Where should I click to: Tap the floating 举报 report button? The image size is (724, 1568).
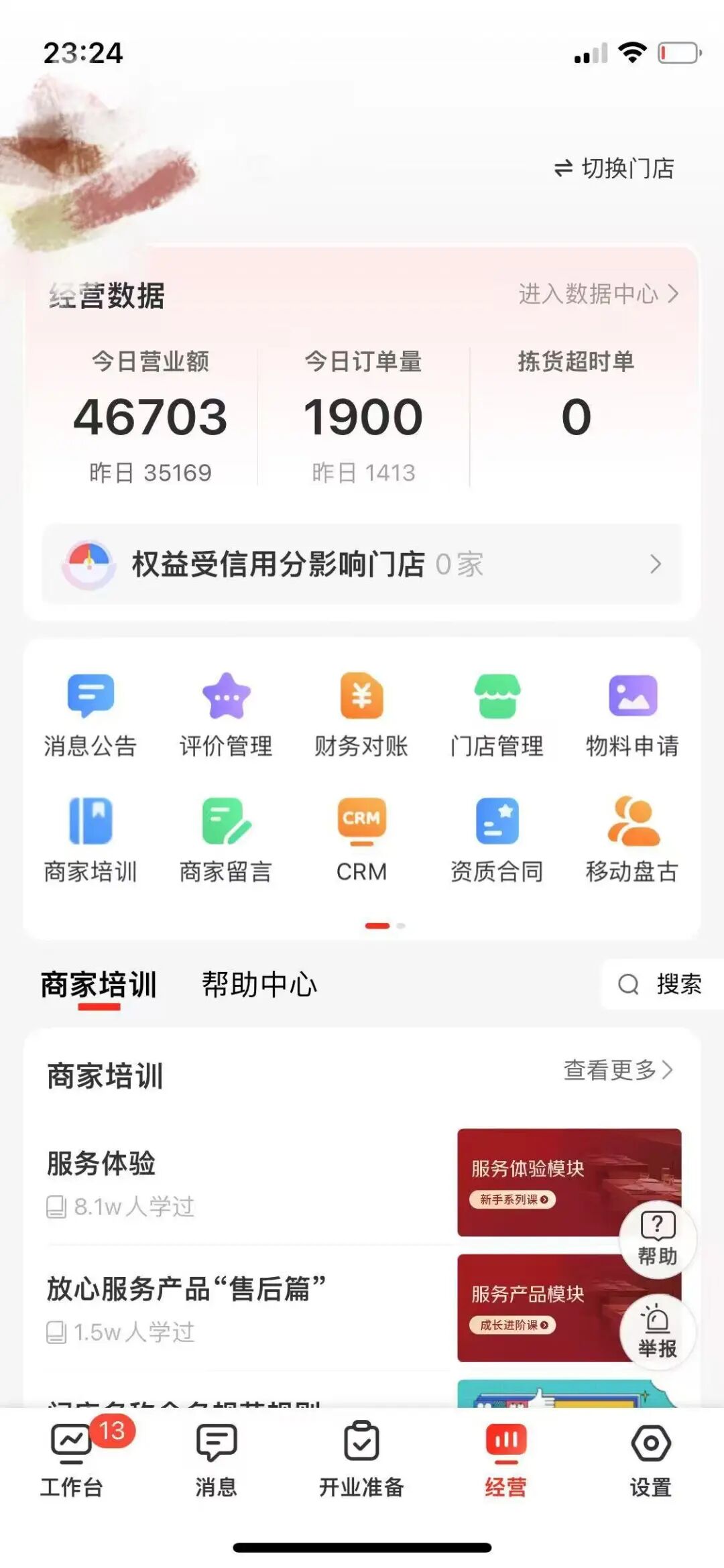(657, 1331)
